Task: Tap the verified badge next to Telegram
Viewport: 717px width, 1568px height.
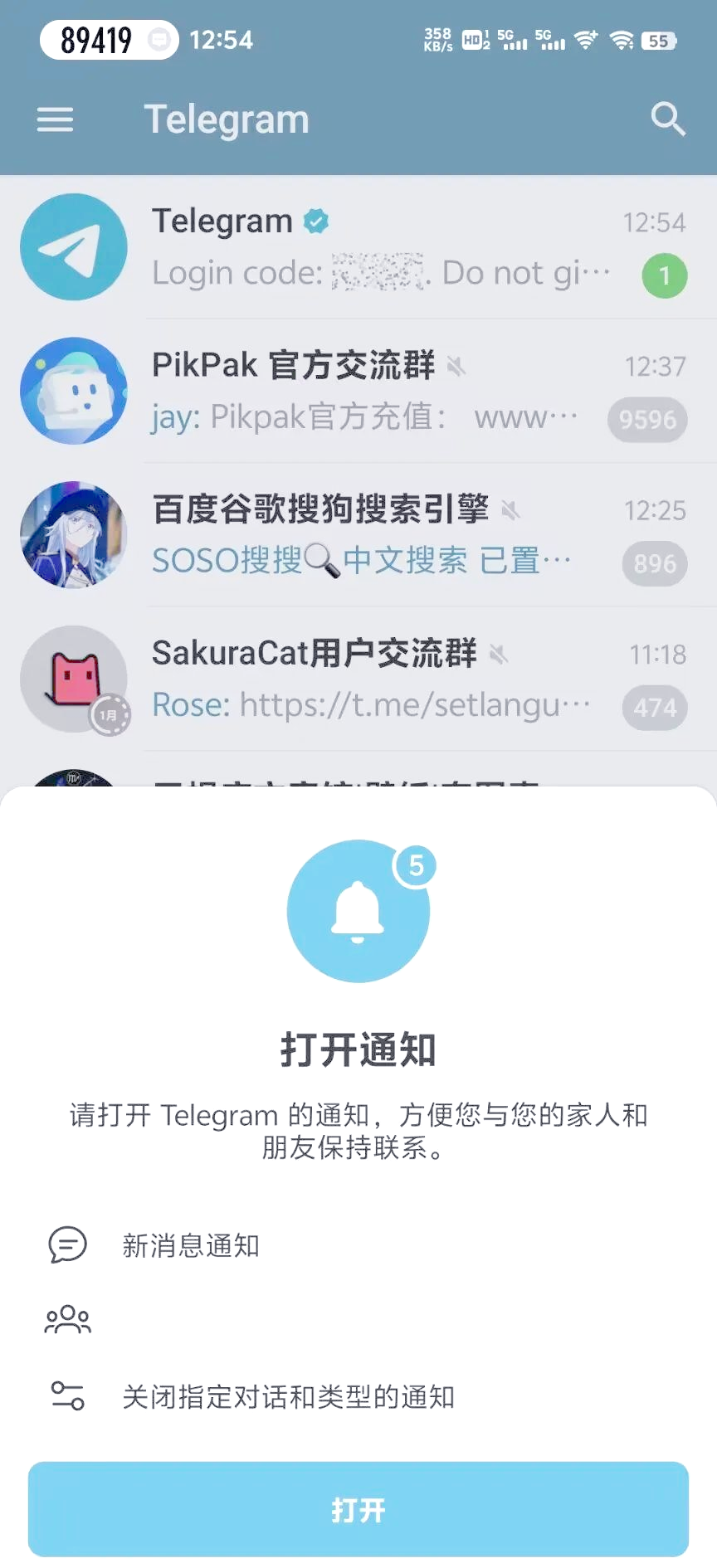Action: coord(315,220)
